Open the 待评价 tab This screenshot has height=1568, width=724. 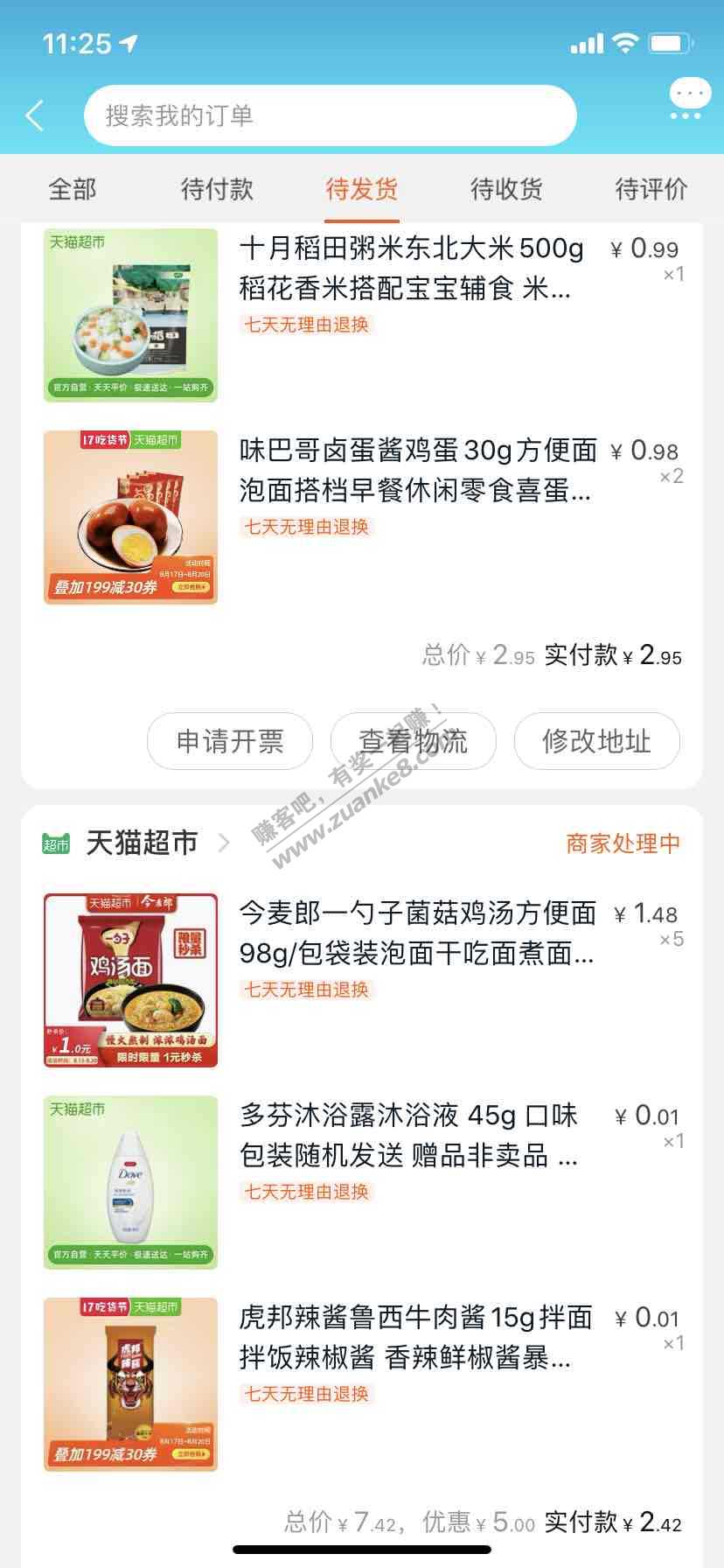pos(651,189)
